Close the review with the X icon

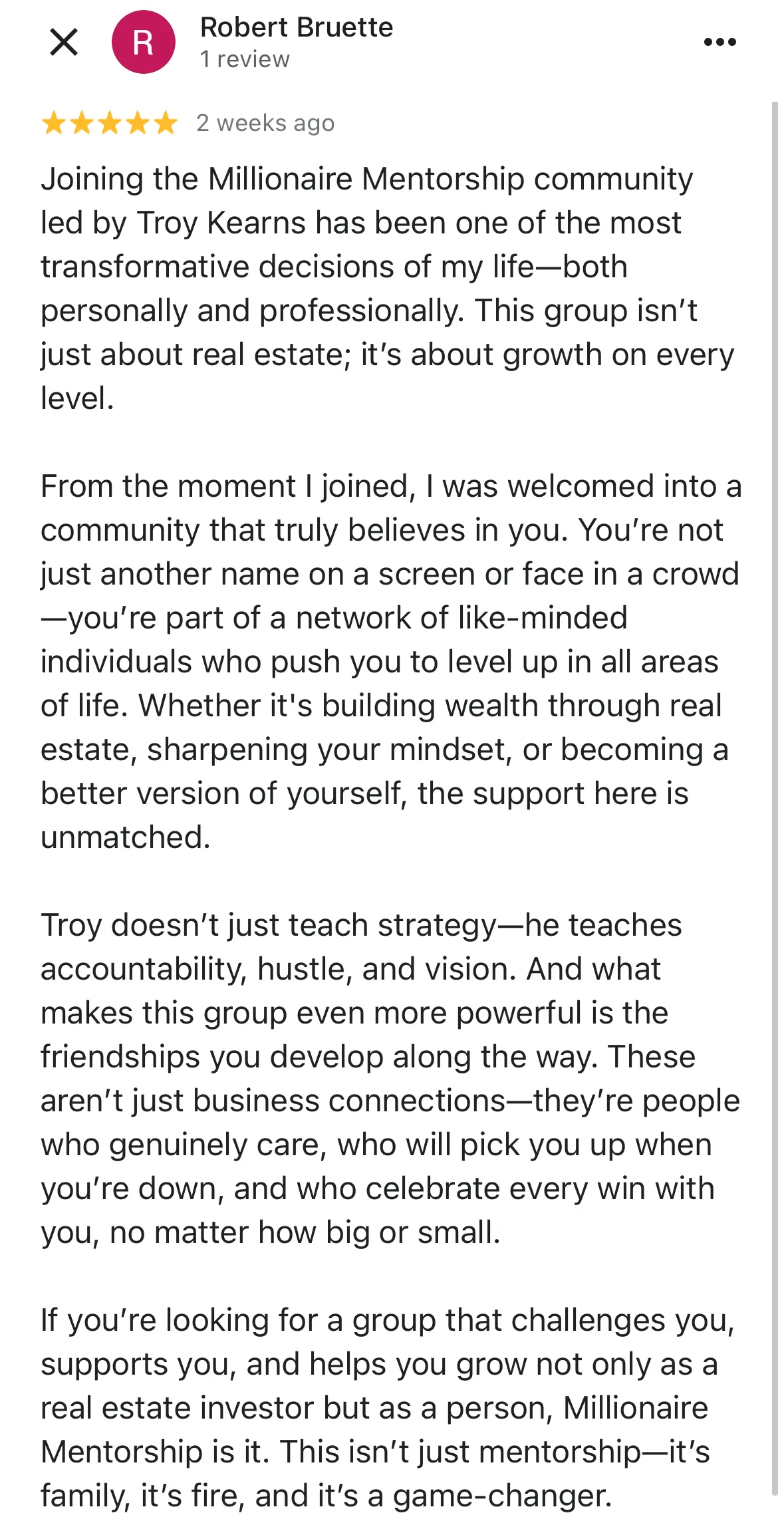[x=64, y=42]
